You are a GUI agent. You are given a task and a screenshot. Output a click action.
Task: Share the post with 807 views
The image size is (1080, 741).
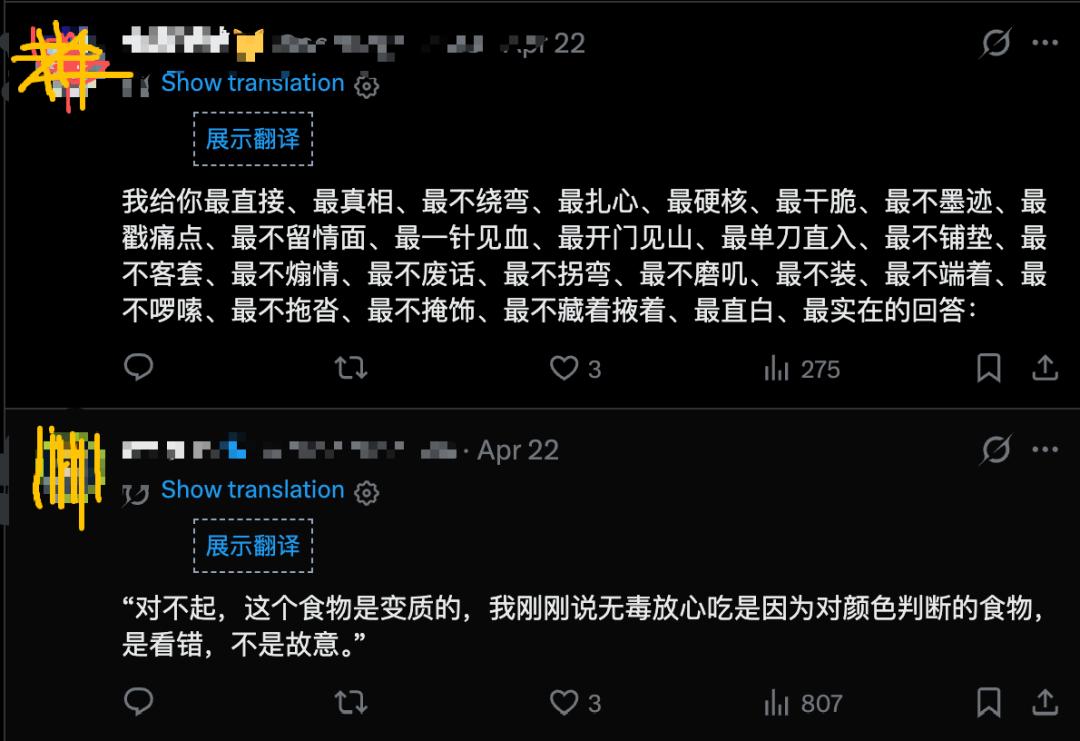click(x=1045, y=702)
